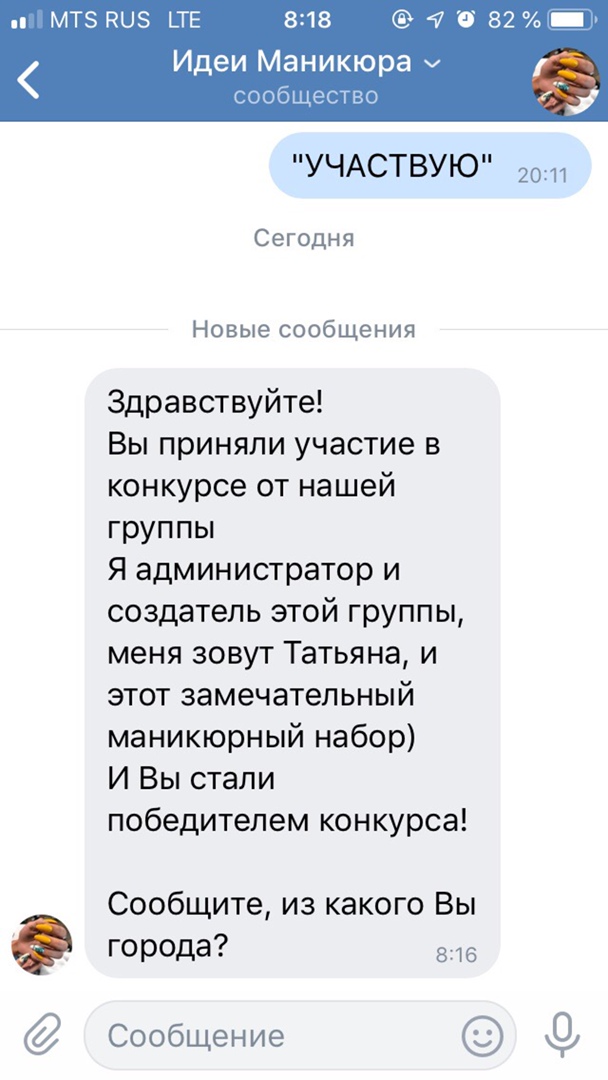Tap the sender avatar beside the message
Screen dimensions: 608x1080
pyautogui.click(x=41, y=944)
